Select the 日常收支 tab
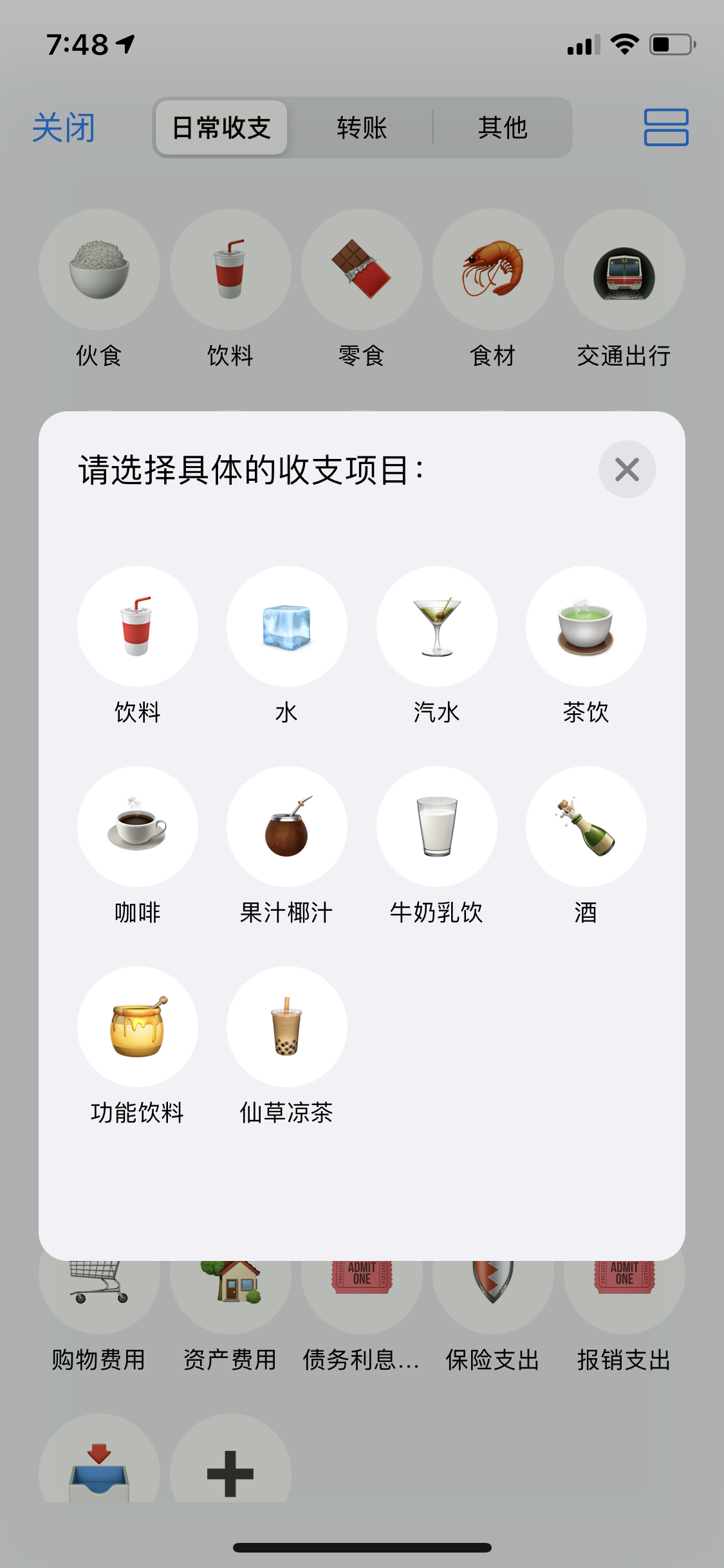This screenshot has height=1568, width=724. pos(221,127)
